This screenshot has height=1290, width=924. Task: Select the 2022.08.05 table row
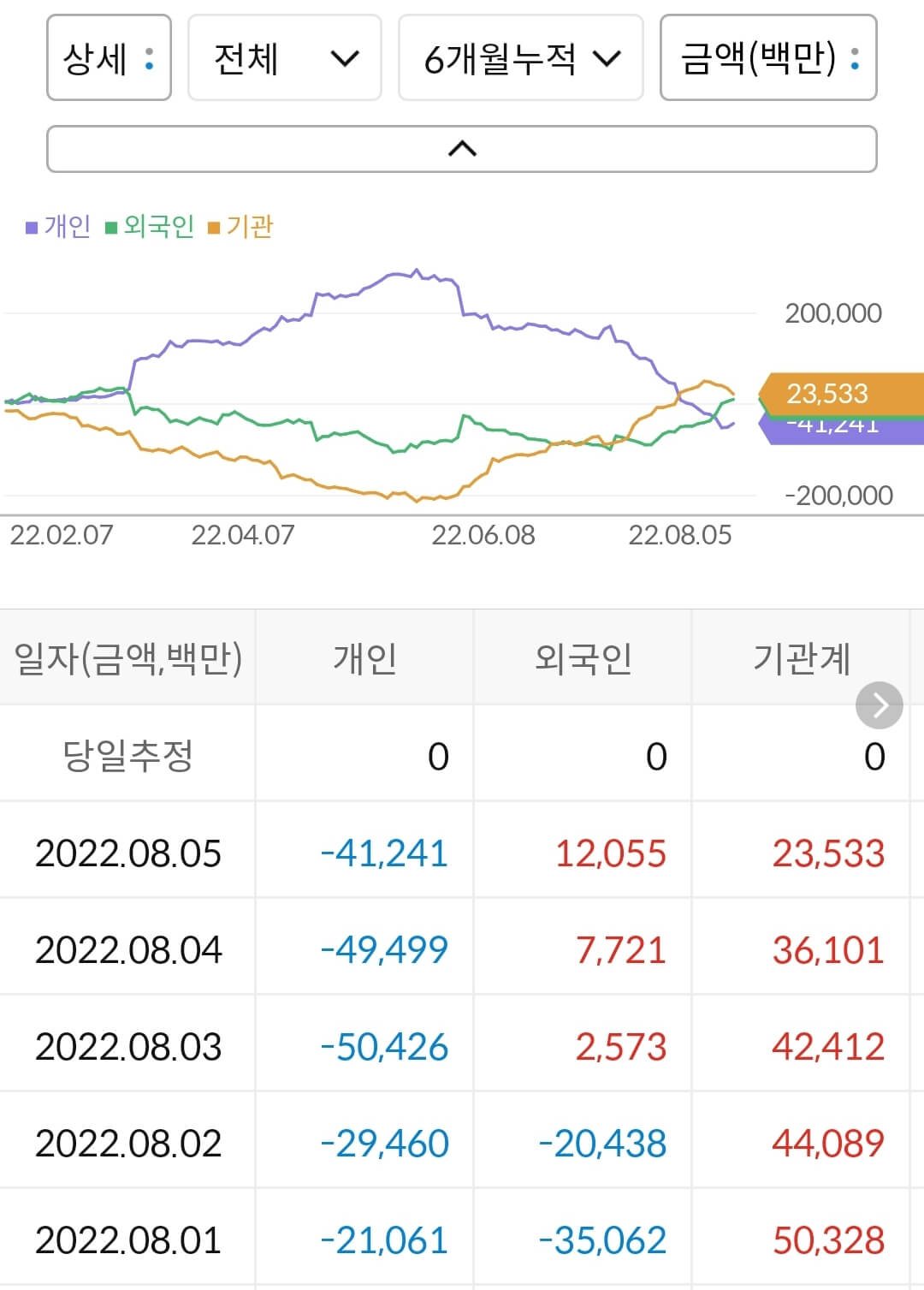[462, 852]
